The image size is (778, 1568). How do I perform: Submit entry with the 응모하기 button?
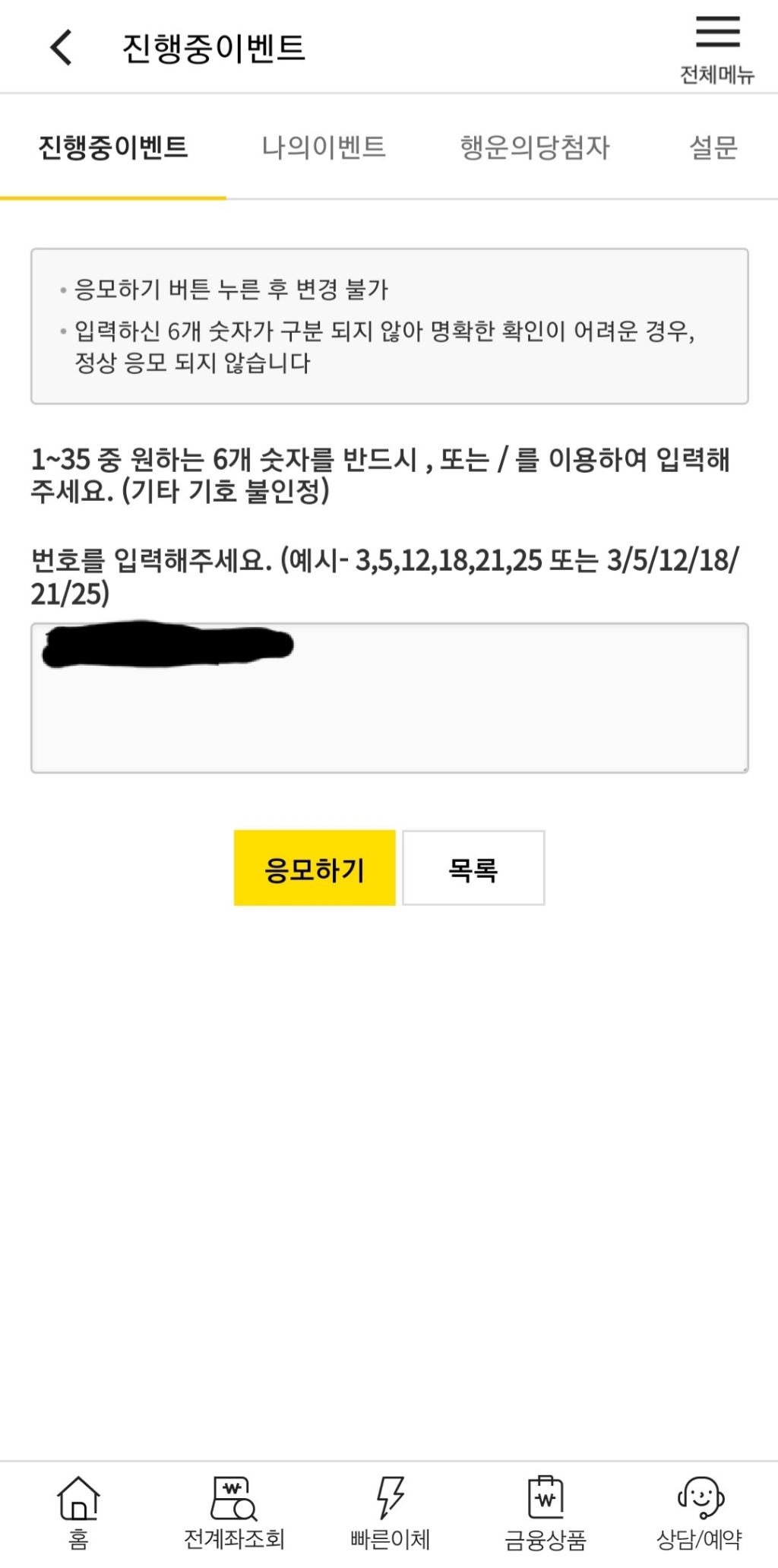tap(315, 868)
